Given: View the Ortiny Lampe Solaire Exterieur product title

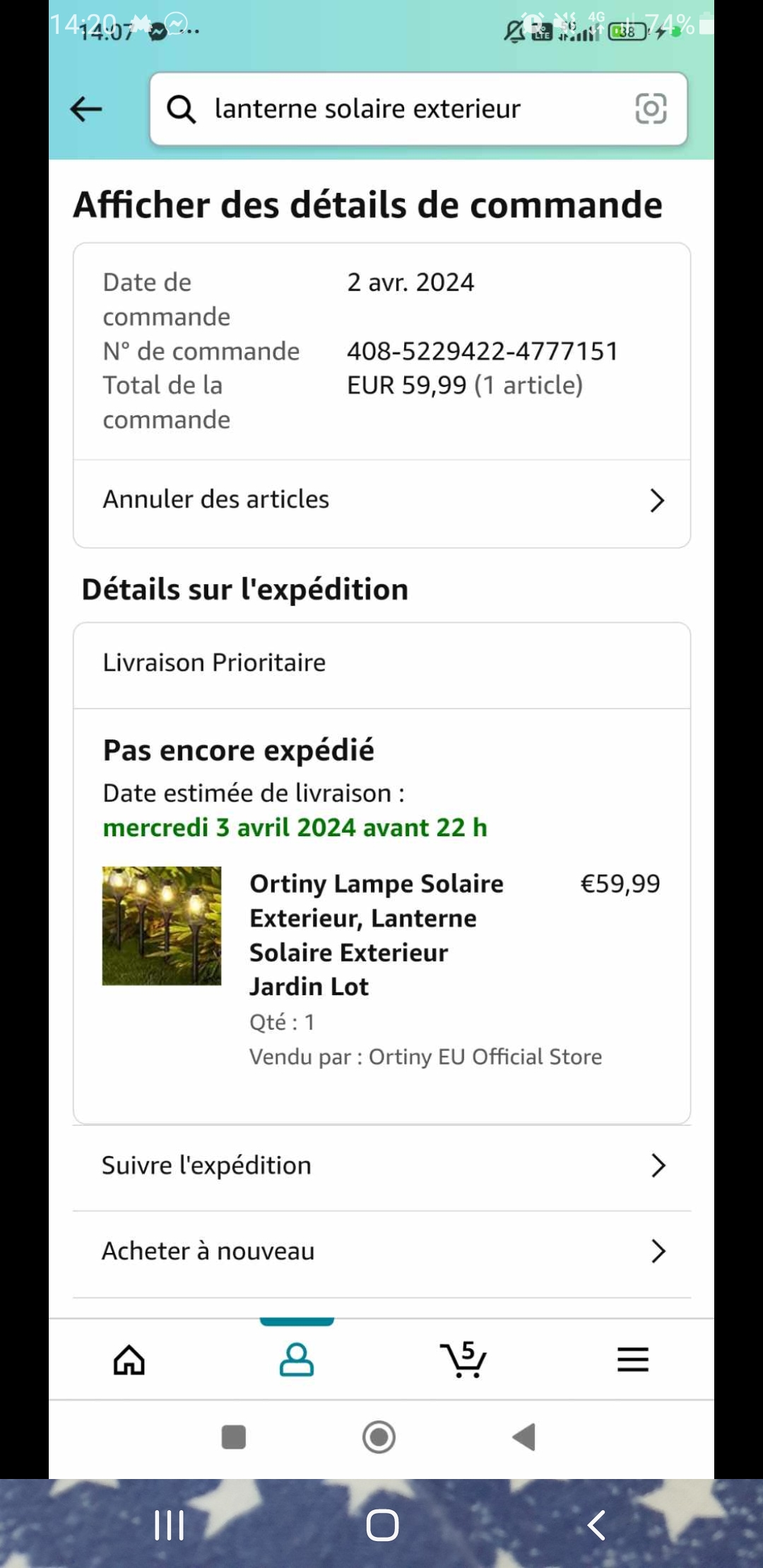Looking at the screenshot, I should click(x=377, y=934).
